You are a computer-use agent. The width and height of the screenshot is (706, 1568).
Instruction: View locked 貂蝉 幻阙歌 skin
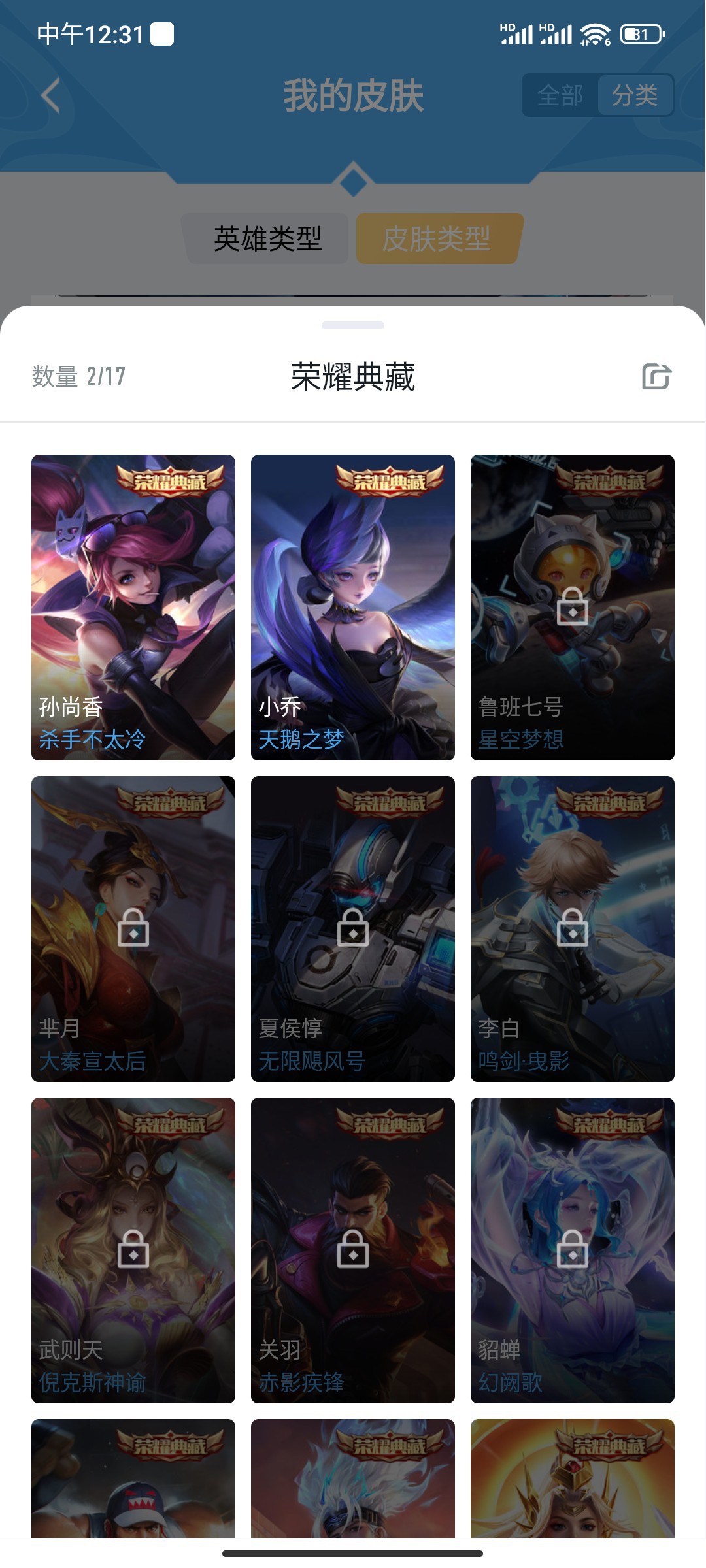click(573, 1250)
